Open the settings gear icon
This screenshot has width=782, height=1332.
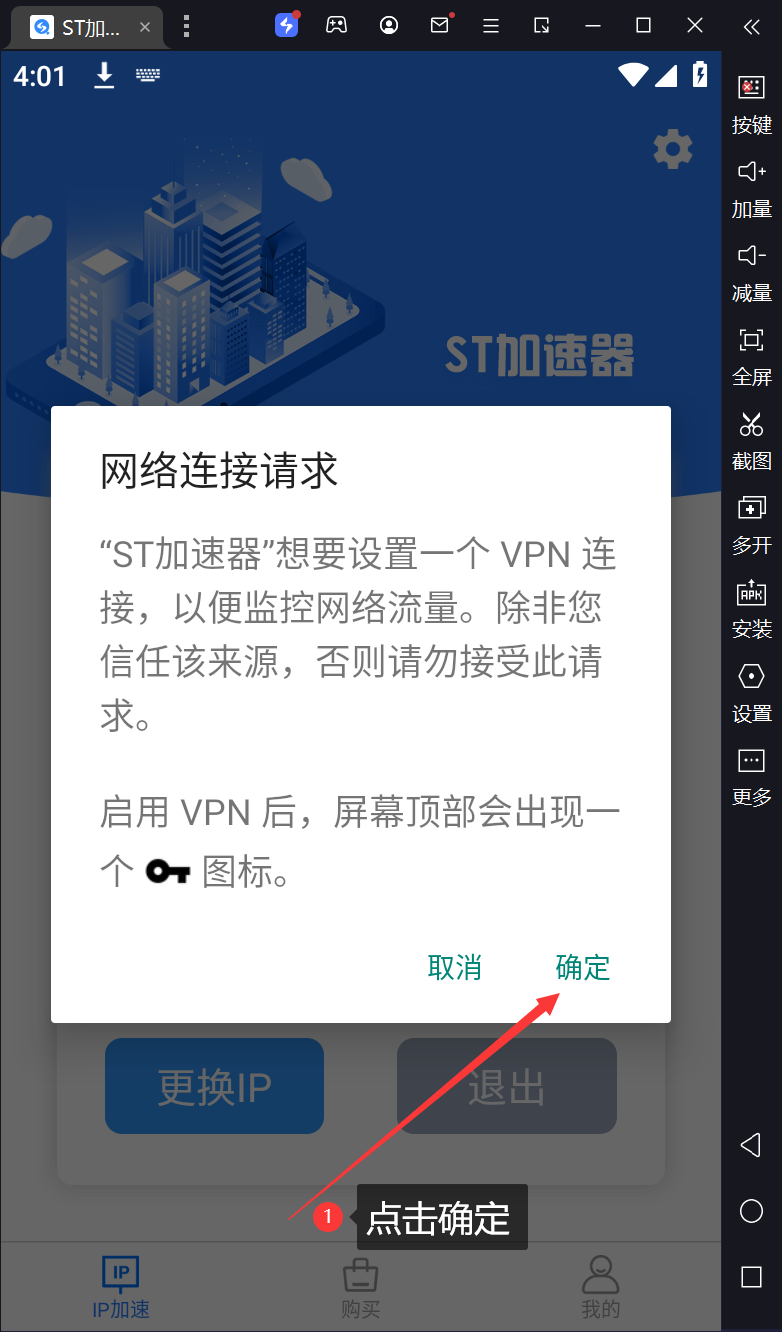coord(672,150)
